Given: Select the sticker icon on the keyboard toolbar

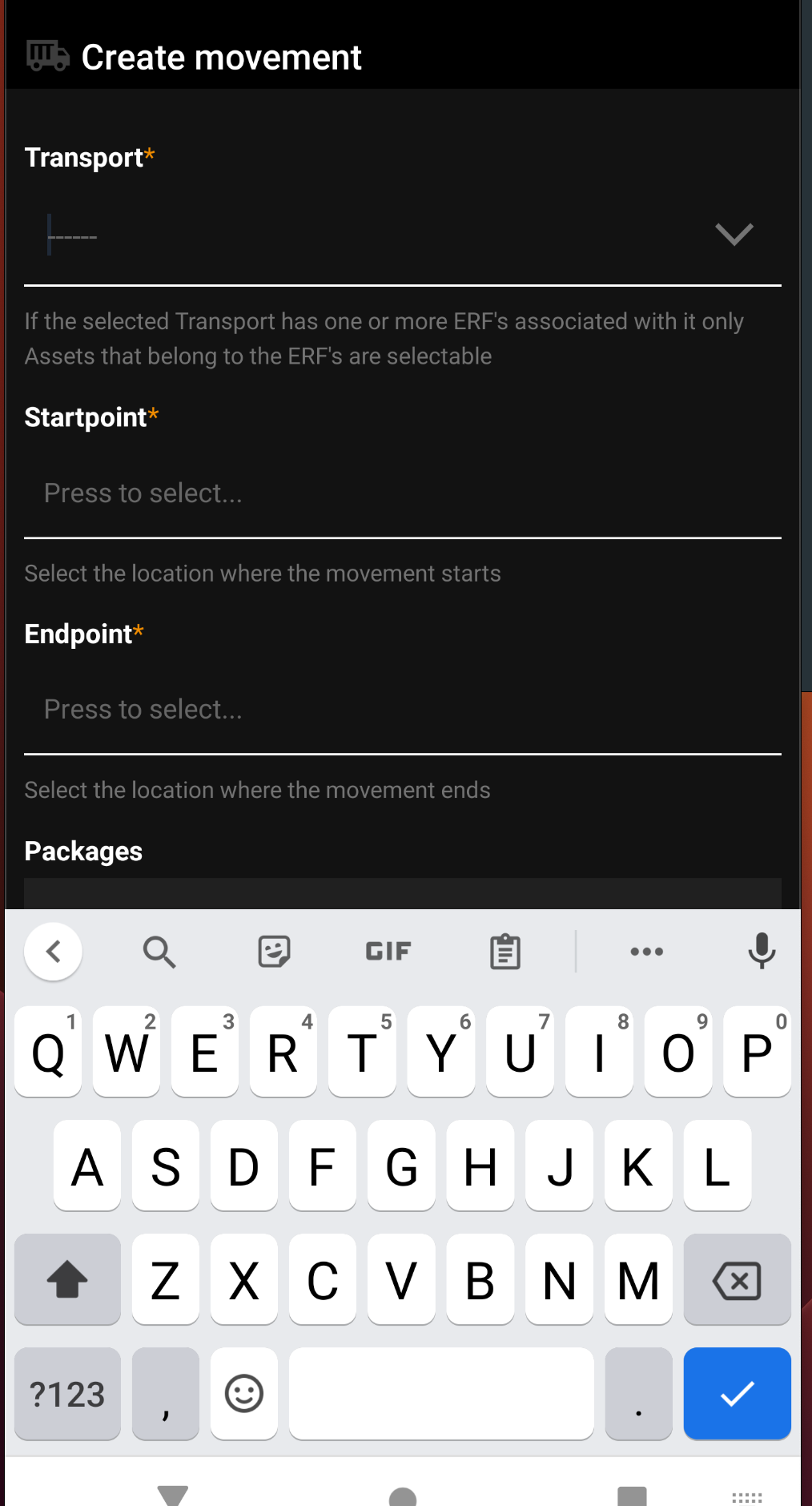Looking at the screenshot, I should pyautogui.click(x=273, y=952).
